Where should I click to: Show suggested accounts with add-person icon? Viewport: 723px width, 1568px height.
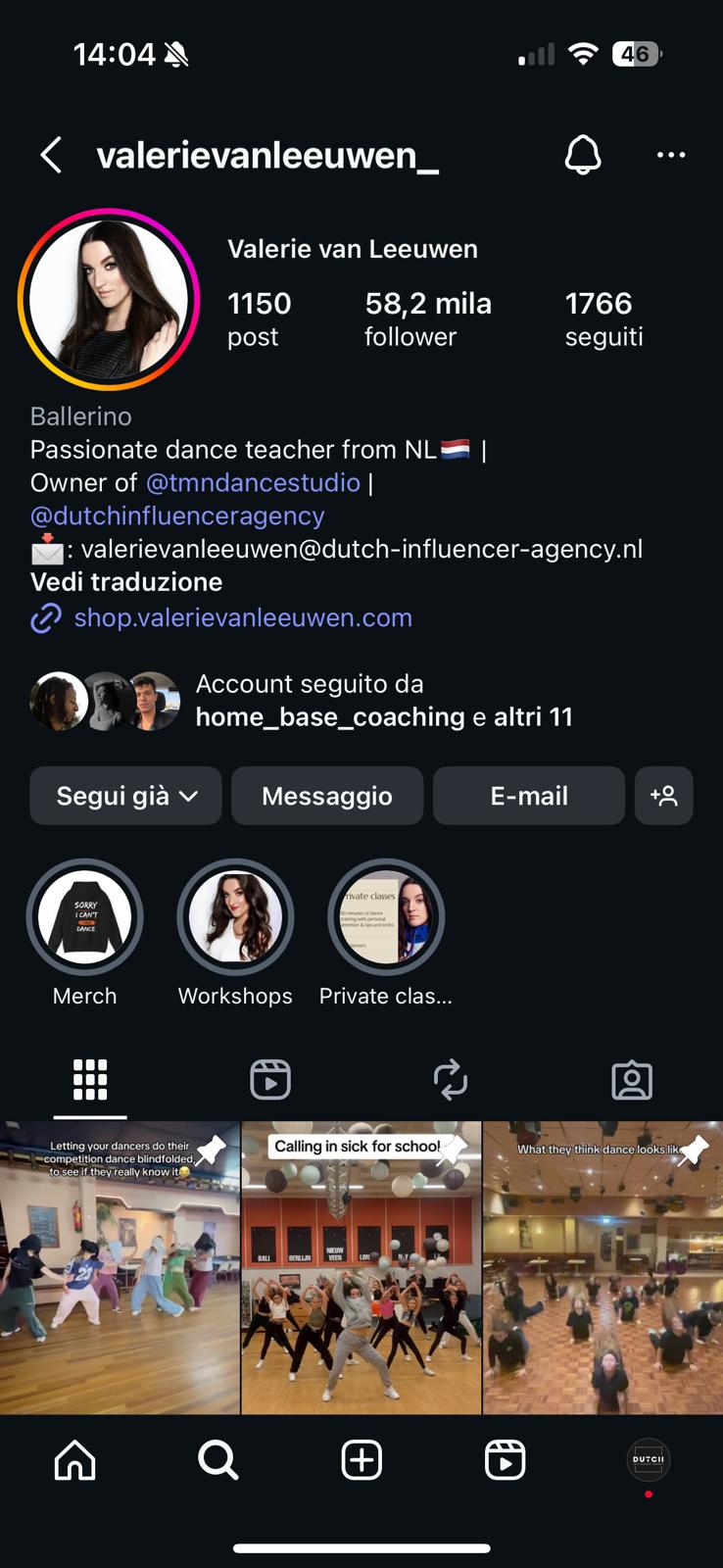point(664,796)
